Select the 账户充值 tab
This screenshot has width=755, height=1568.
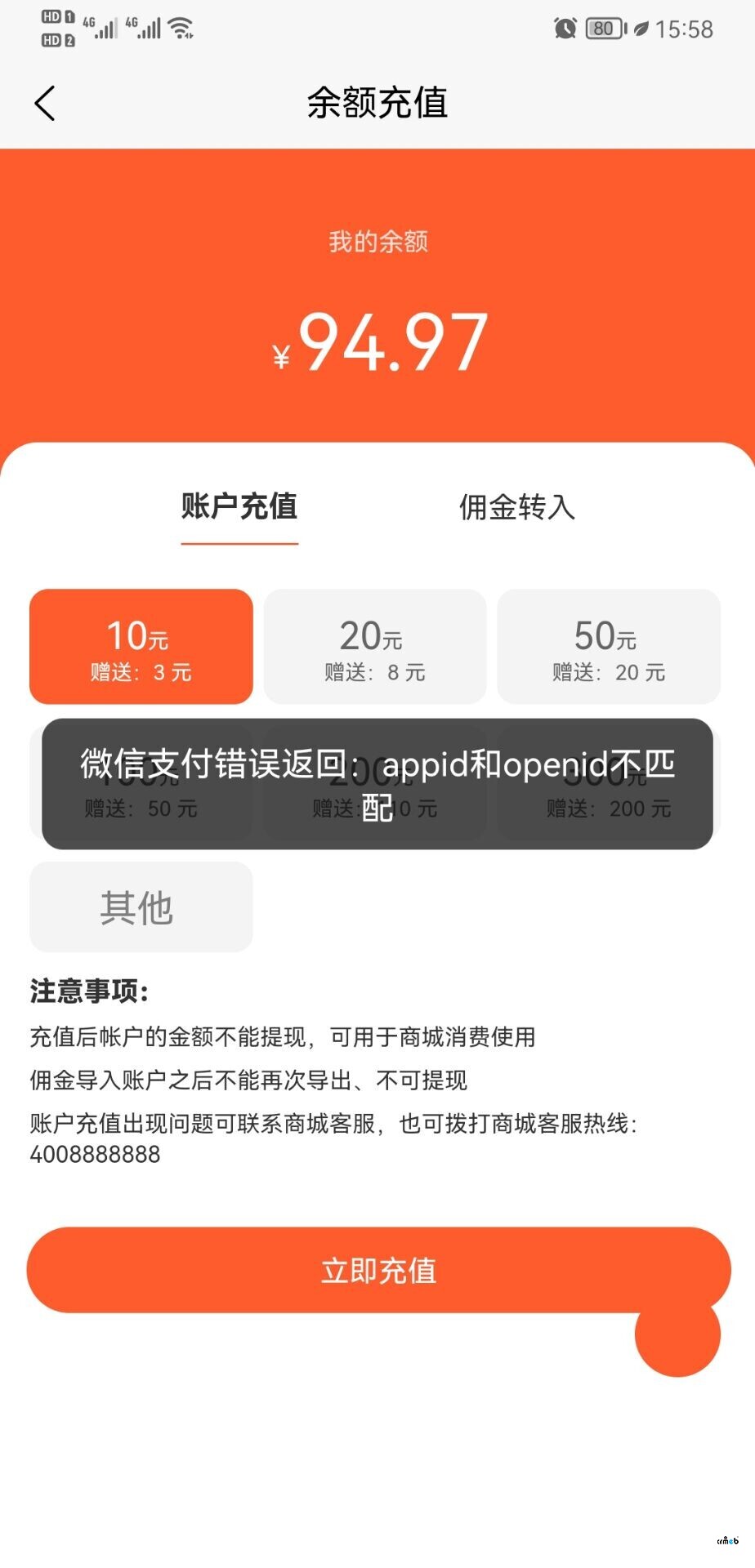[x=239, y=506]
